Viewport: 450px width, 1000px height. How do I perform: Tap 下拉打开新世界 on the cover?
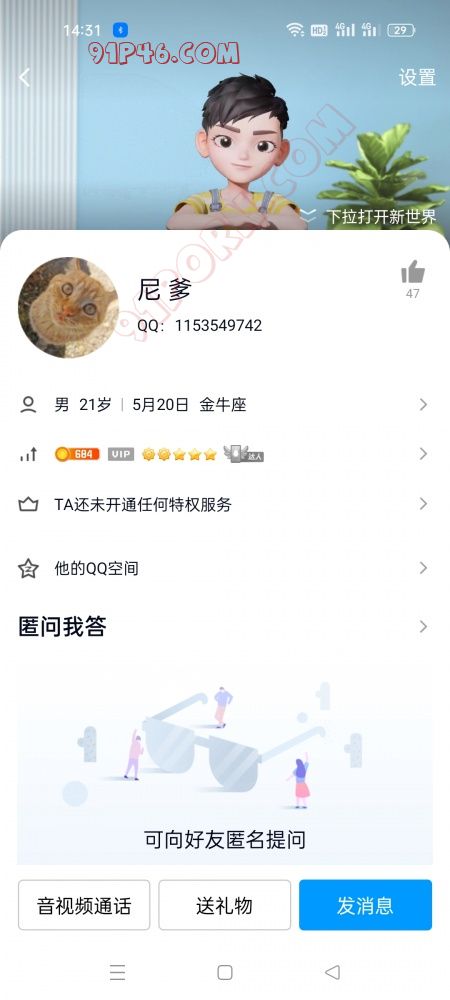(369, 217)
